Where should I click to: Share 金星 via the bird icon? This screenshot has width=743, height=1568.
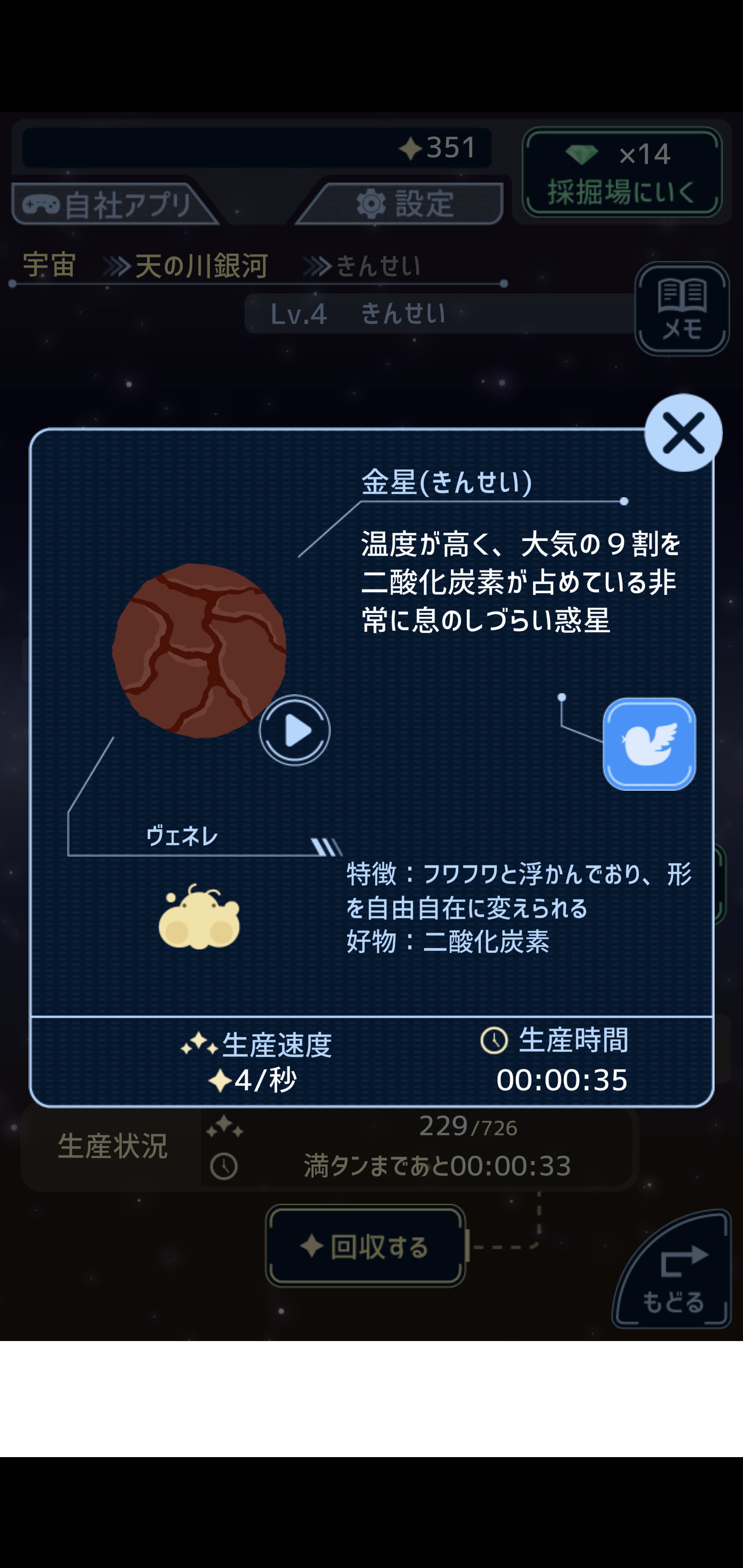click(649, 744)
